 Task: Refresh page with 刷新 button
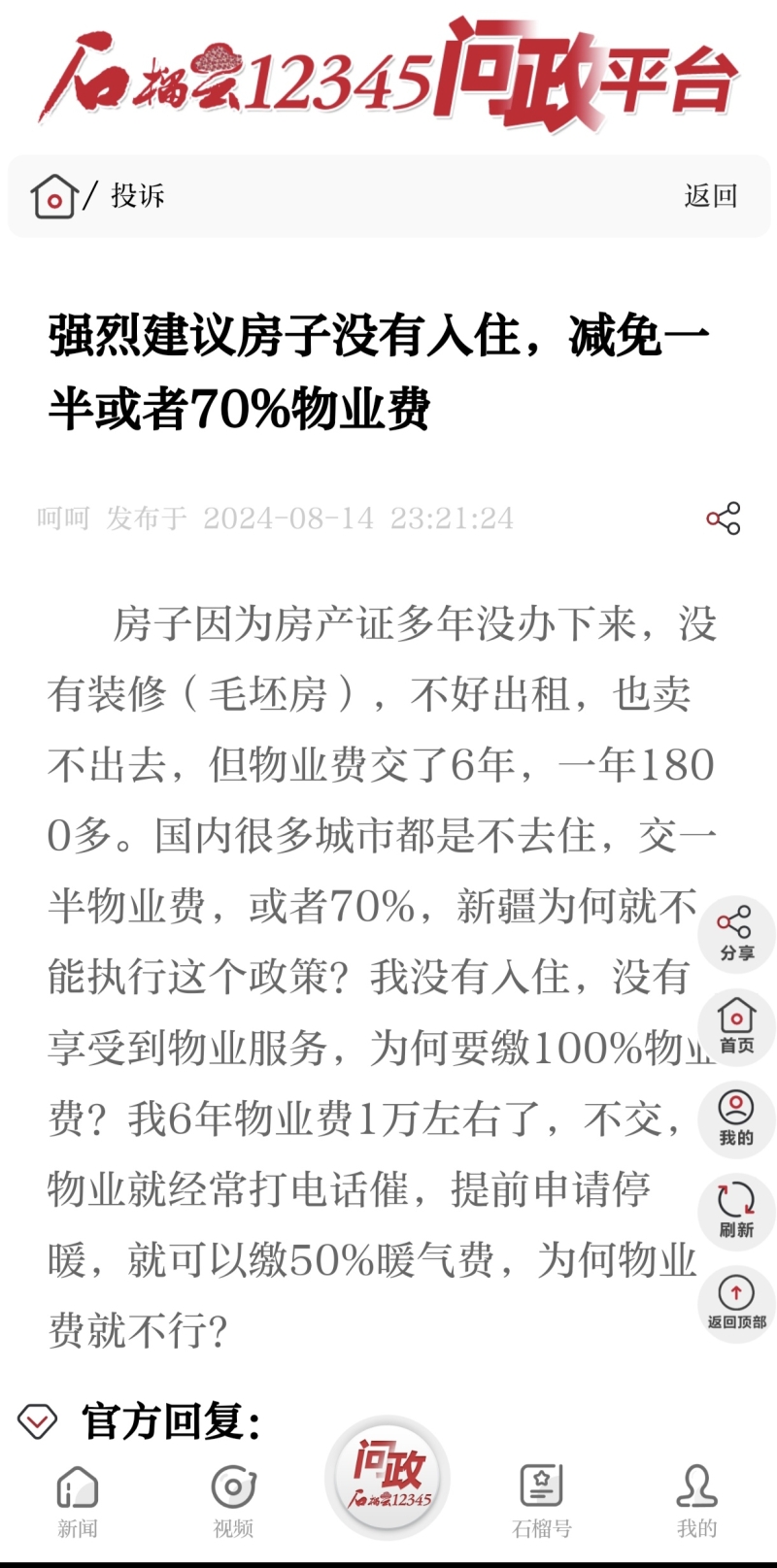pos(736,1210)
